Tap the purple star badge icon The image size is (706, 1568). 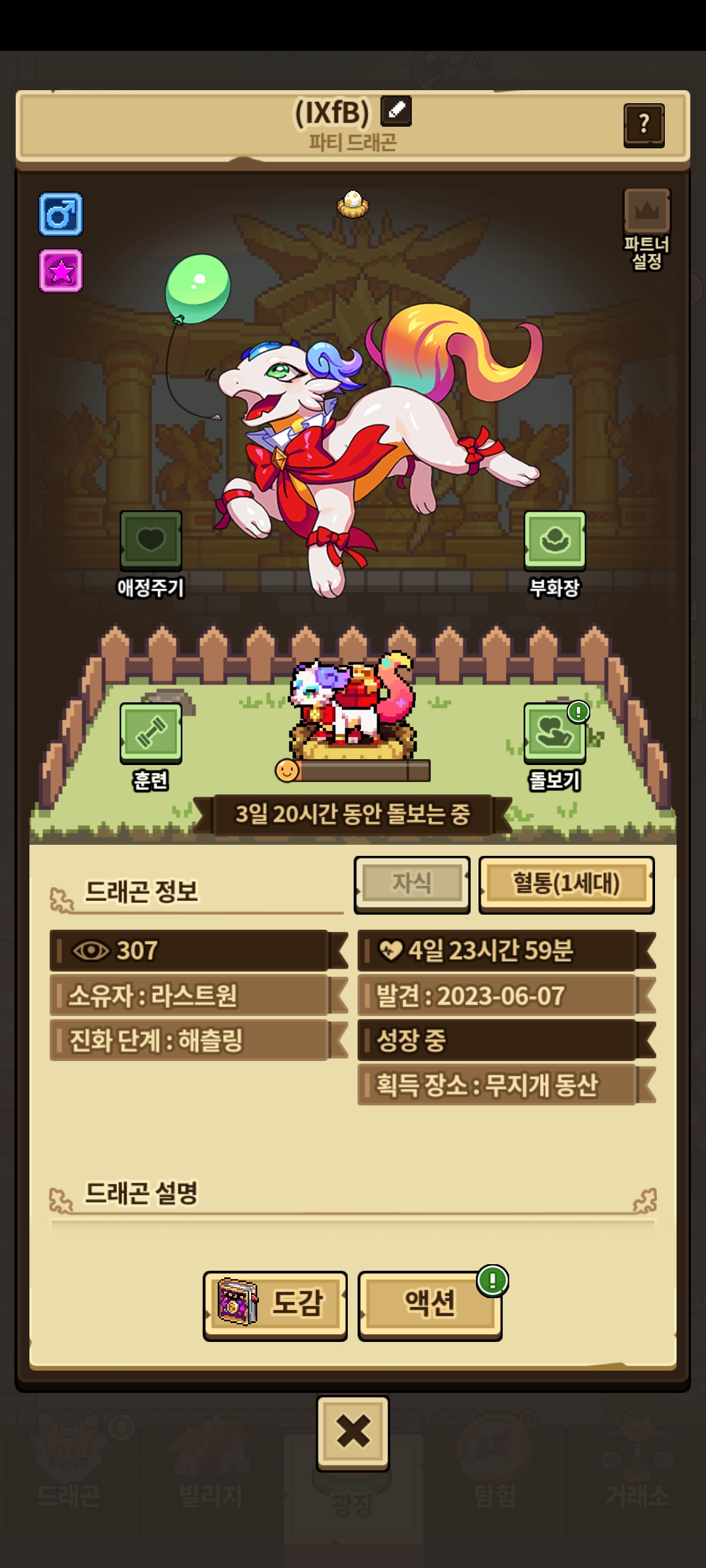pyautogui.click(x=61, y=270)
